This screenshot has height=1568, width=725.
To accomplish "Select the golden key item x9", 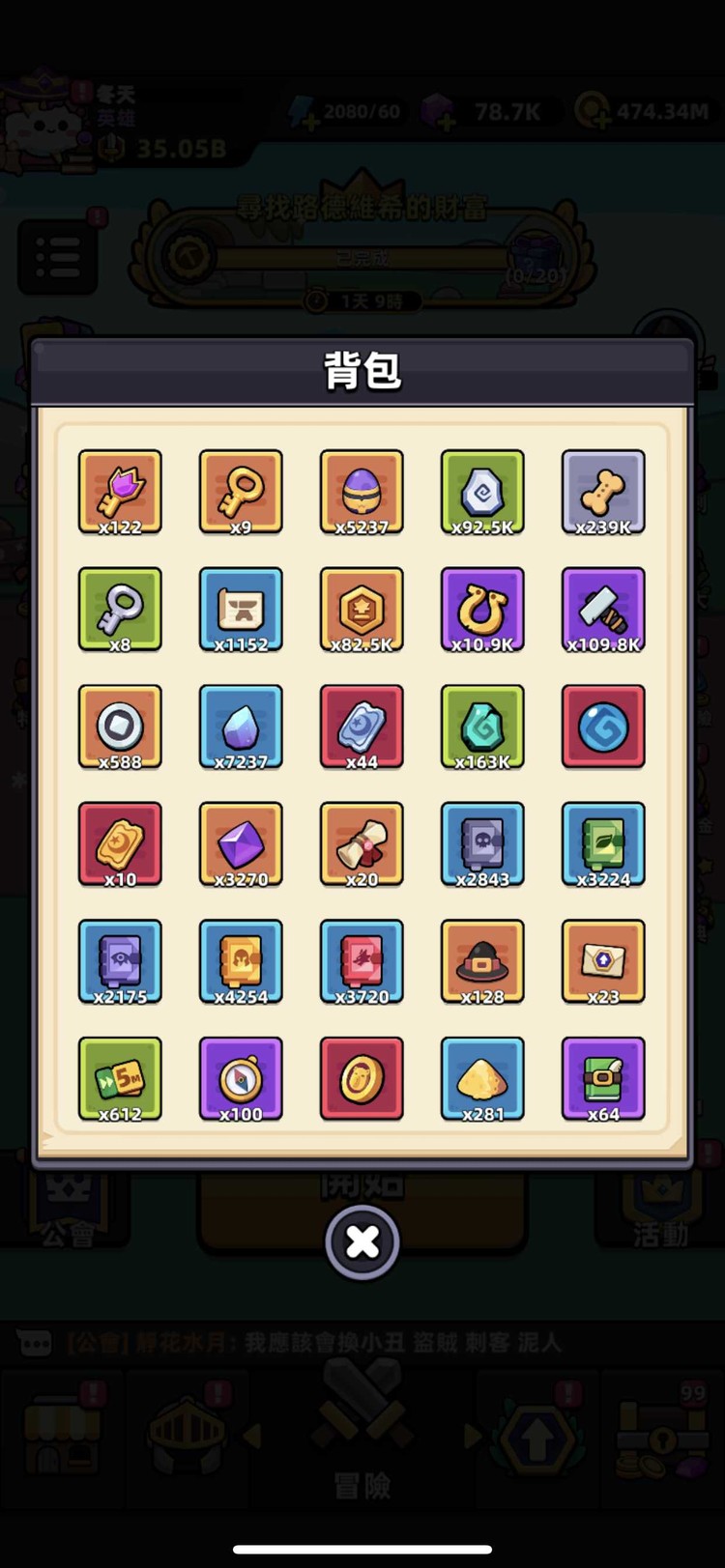I will tap(241, 491).
